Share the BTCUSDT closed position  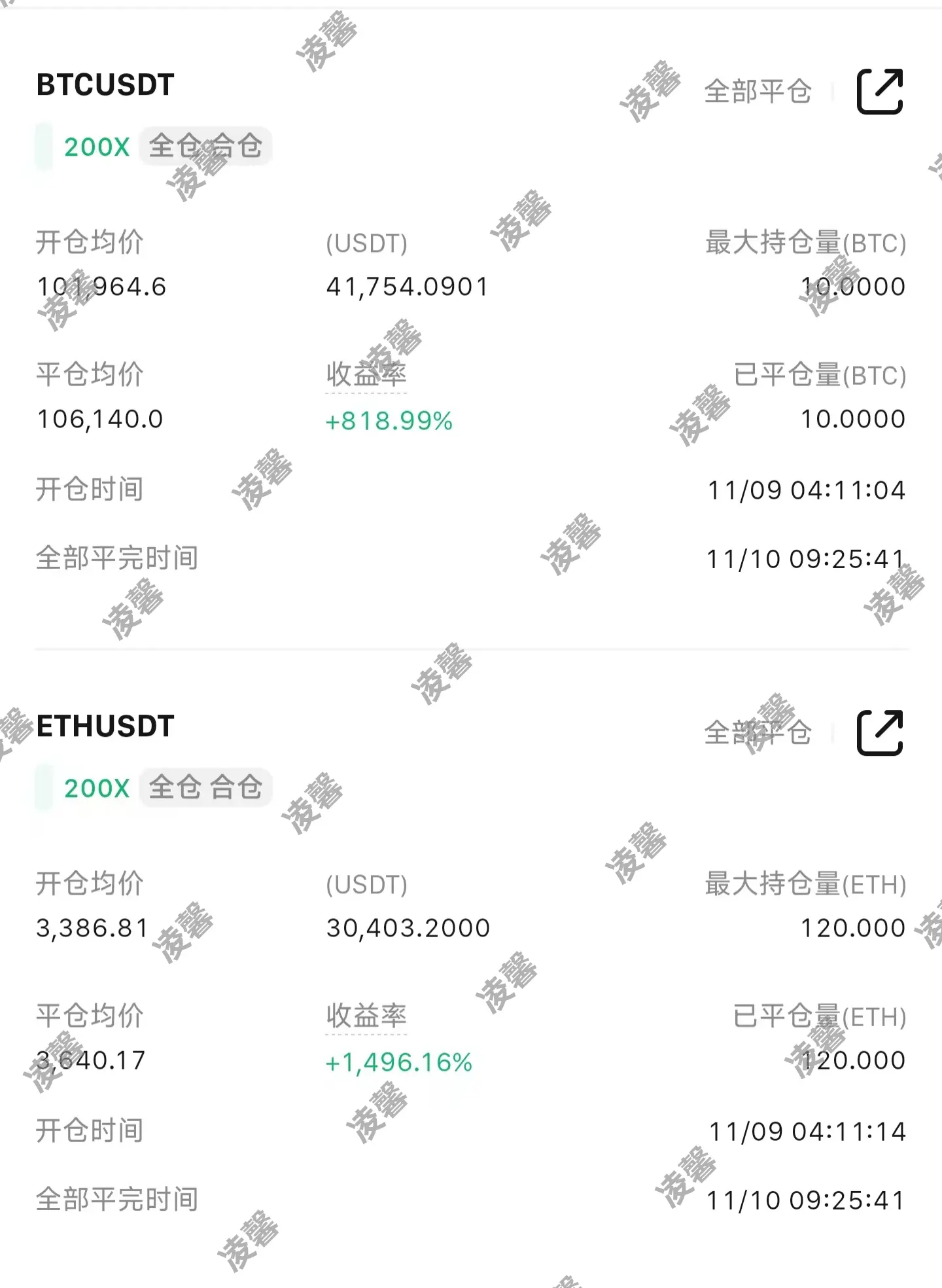point(880,92)
